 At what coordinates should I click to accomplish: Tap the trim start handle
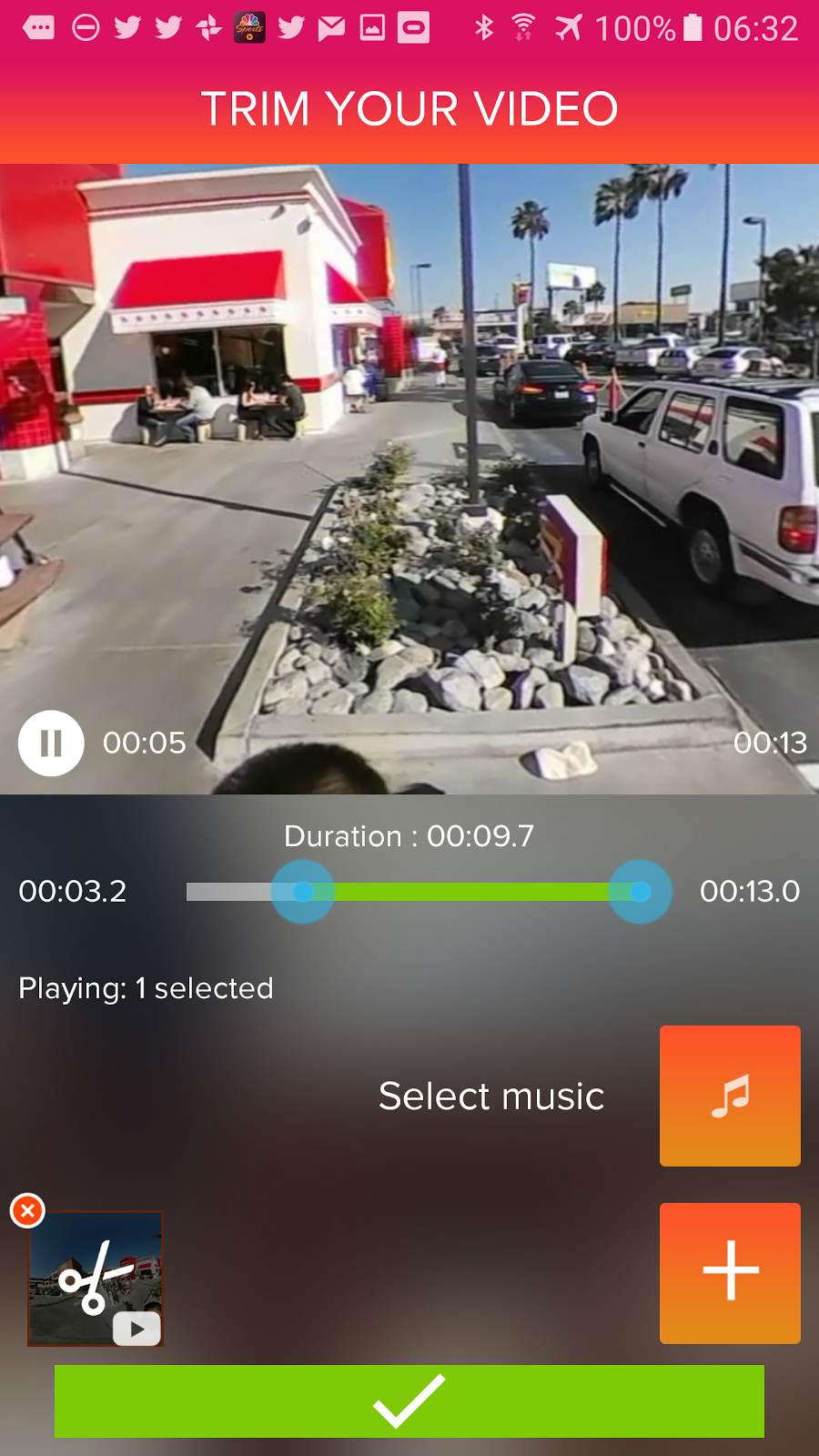(x=303, y=892)
